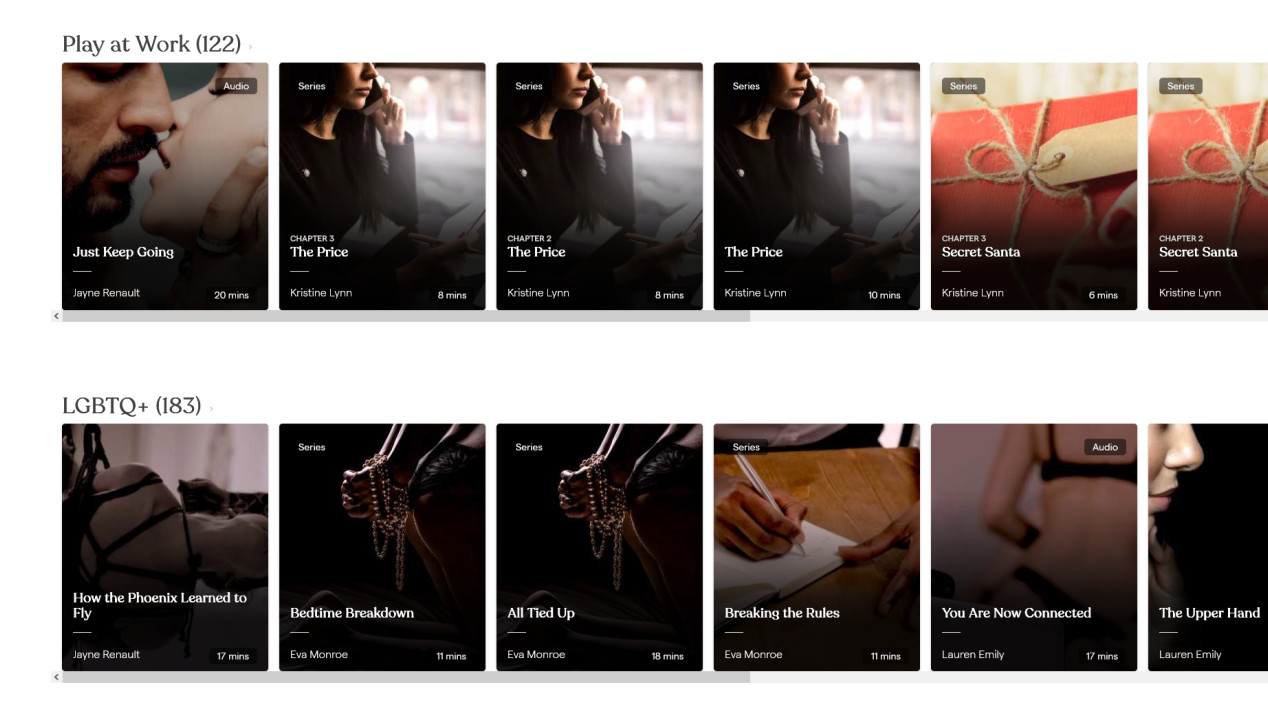Open the Breaking the Rules story

click(x=816, y=547)
